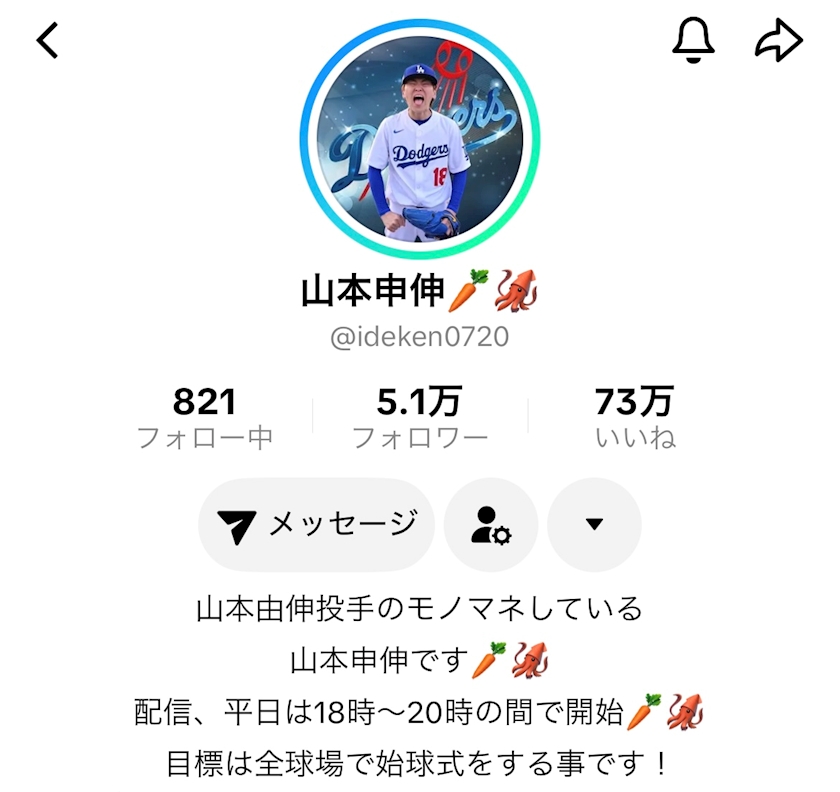Screen dimensions: 840x792
Task: Open the profile picture with live ring
Action: (420, 139)
